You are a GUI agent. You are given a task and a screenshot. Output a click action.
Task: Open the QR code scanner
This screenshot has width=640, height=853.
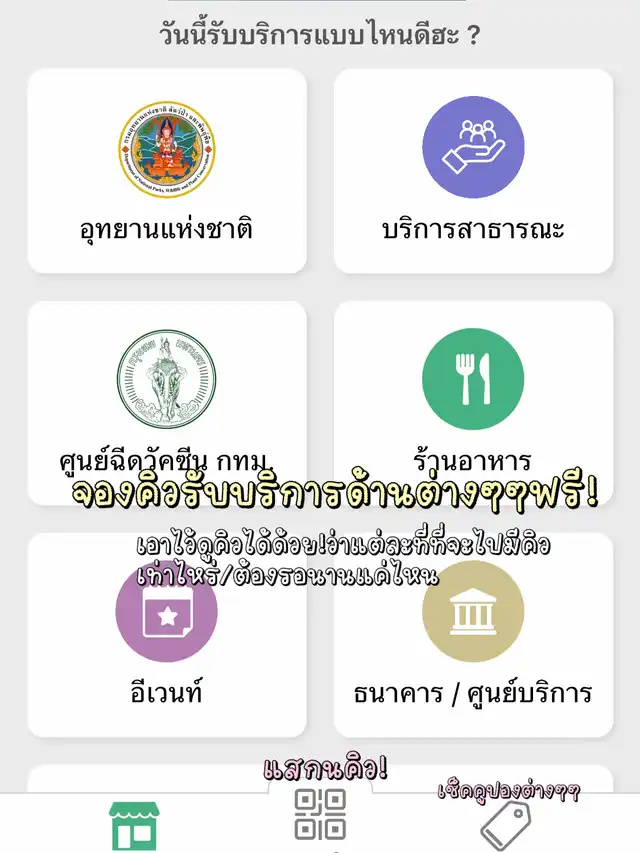click(320, 815)
